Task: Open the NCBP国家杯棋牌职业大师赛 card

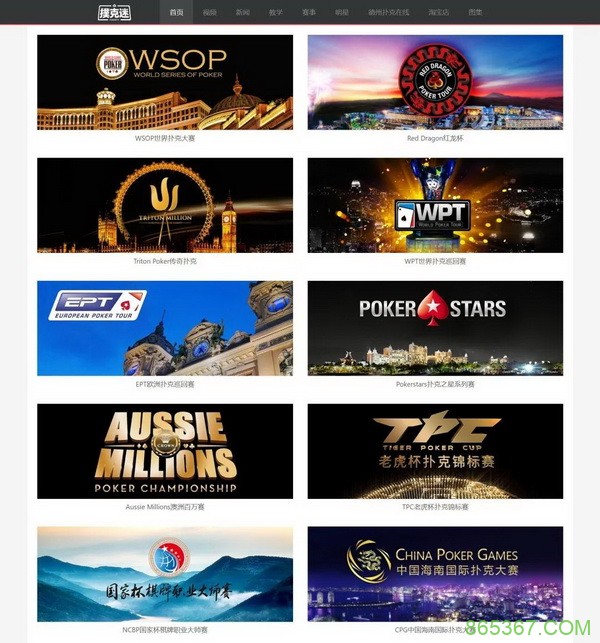Action: (x=165, y=574)
